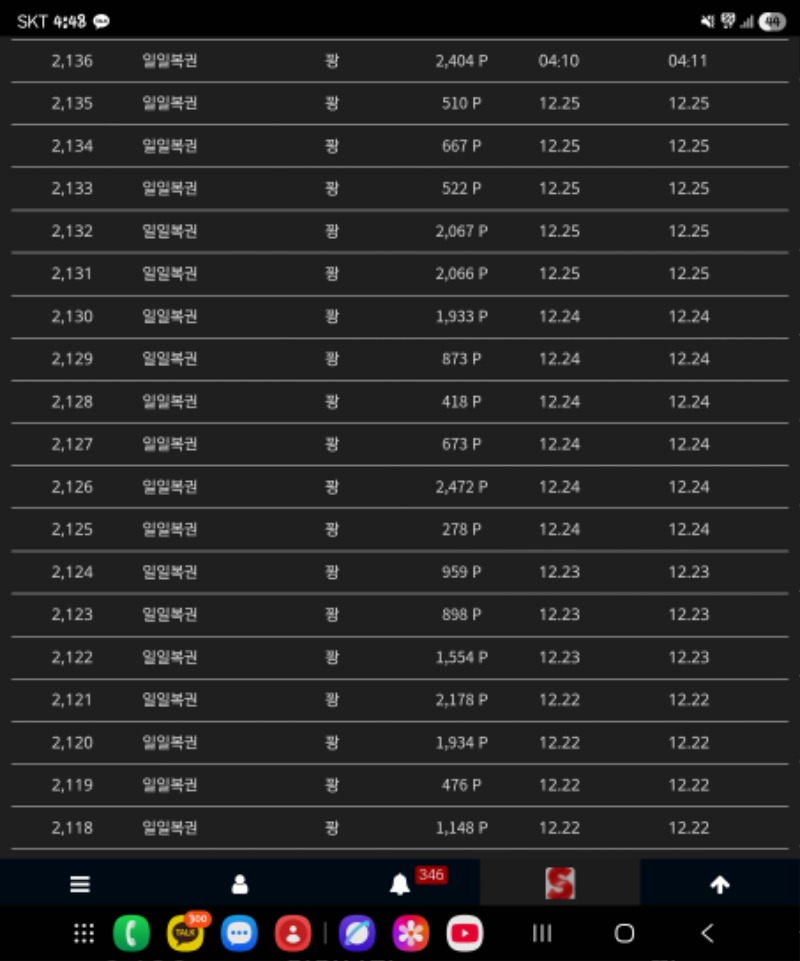Go to the home screen
The image size is (800, 961).
(x=624, y=934)
